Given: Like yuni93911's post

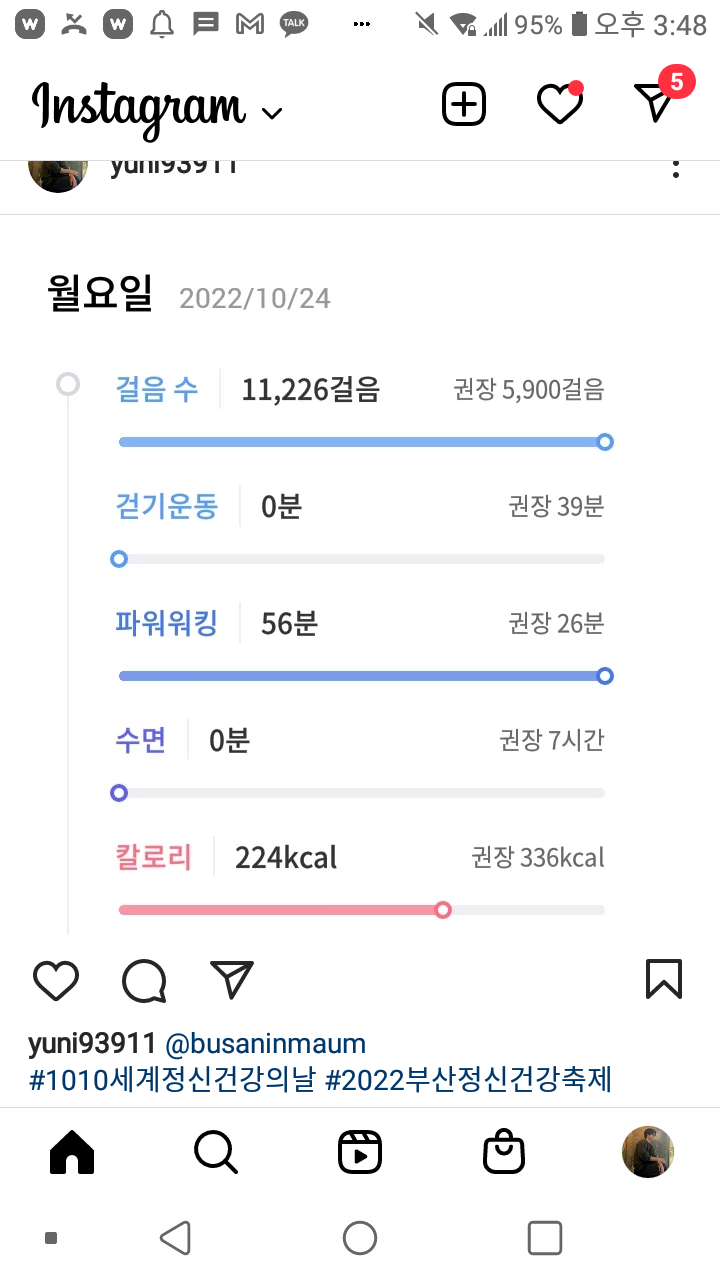Looking at the screenshot, I should pyautogui.click(x=56, y=980).
